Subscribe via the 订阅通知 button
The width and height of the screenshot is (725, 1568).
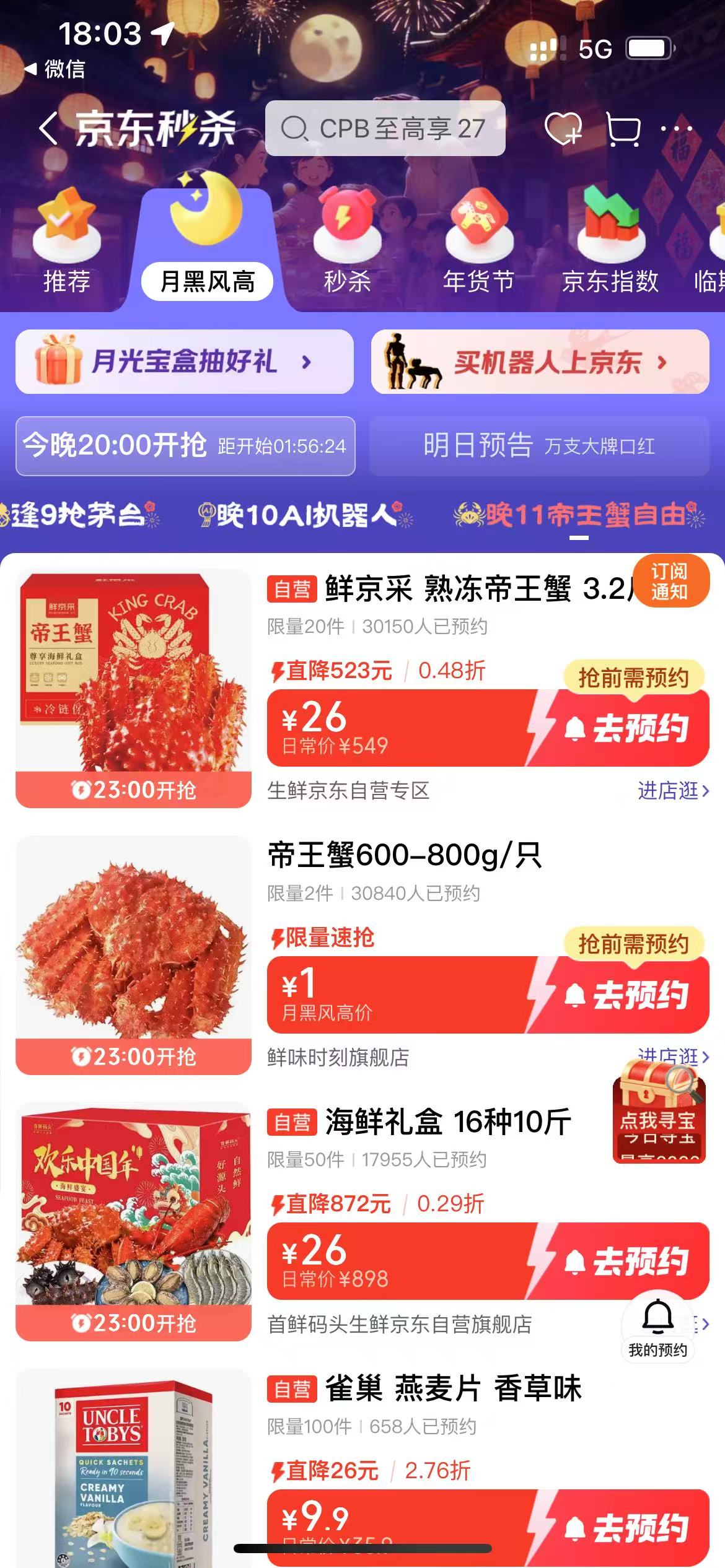670,582
